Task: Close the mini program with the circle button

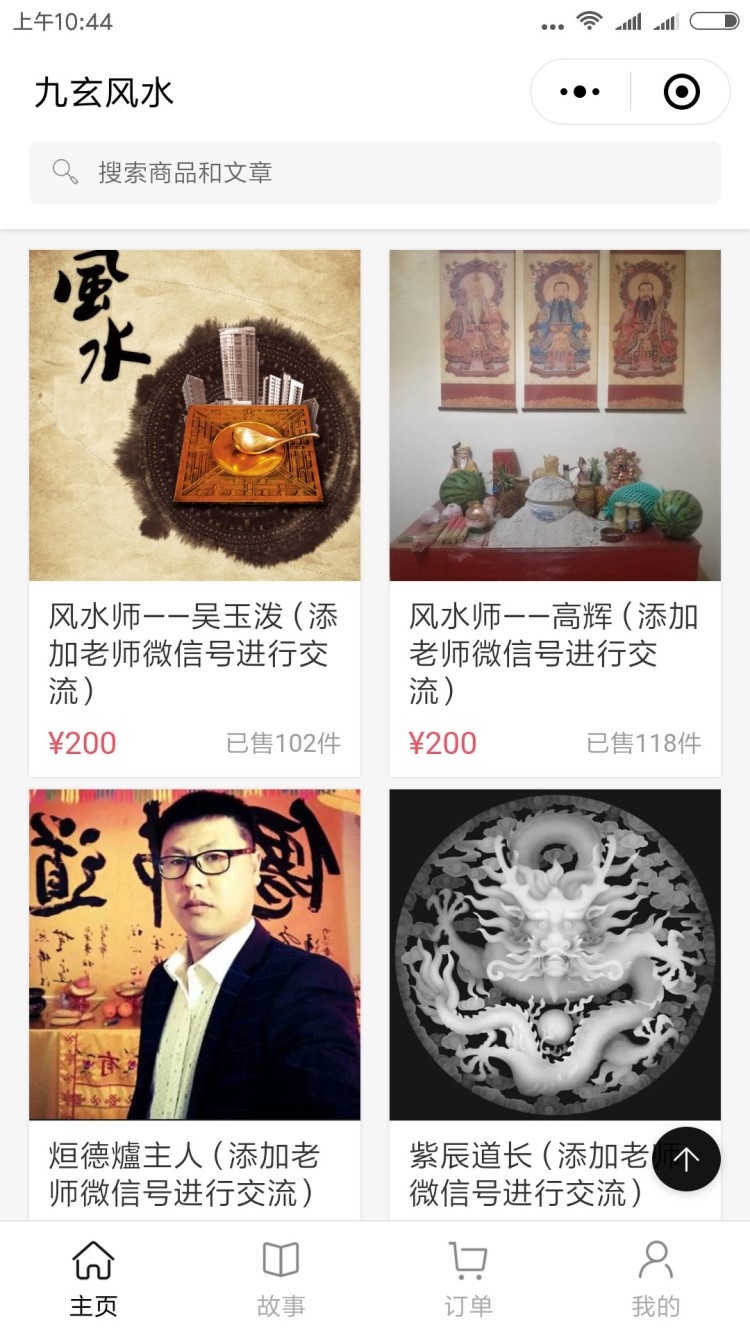Action: click(x=682, y=92)
